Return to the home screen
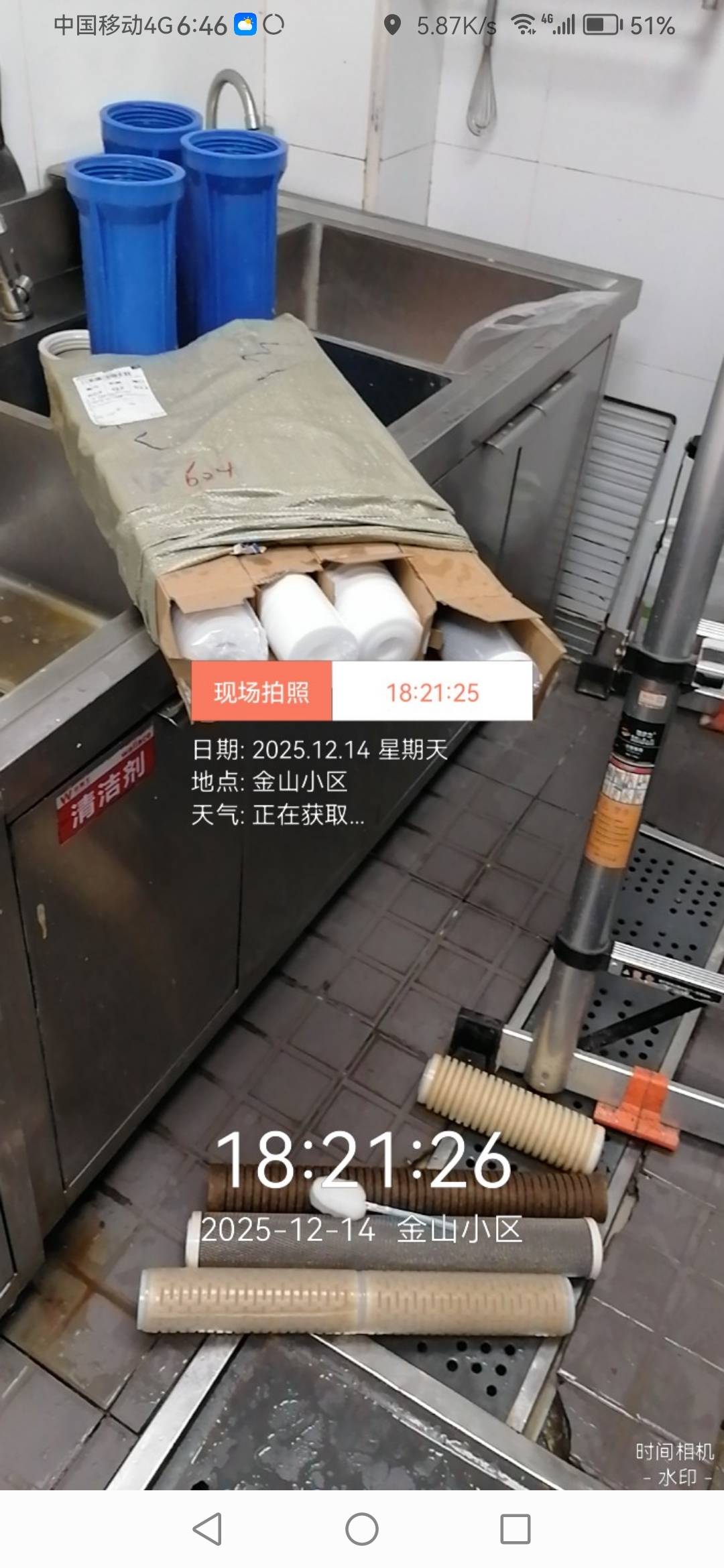Viewport: 724px width, 1568px height. tap(362, 1529)
